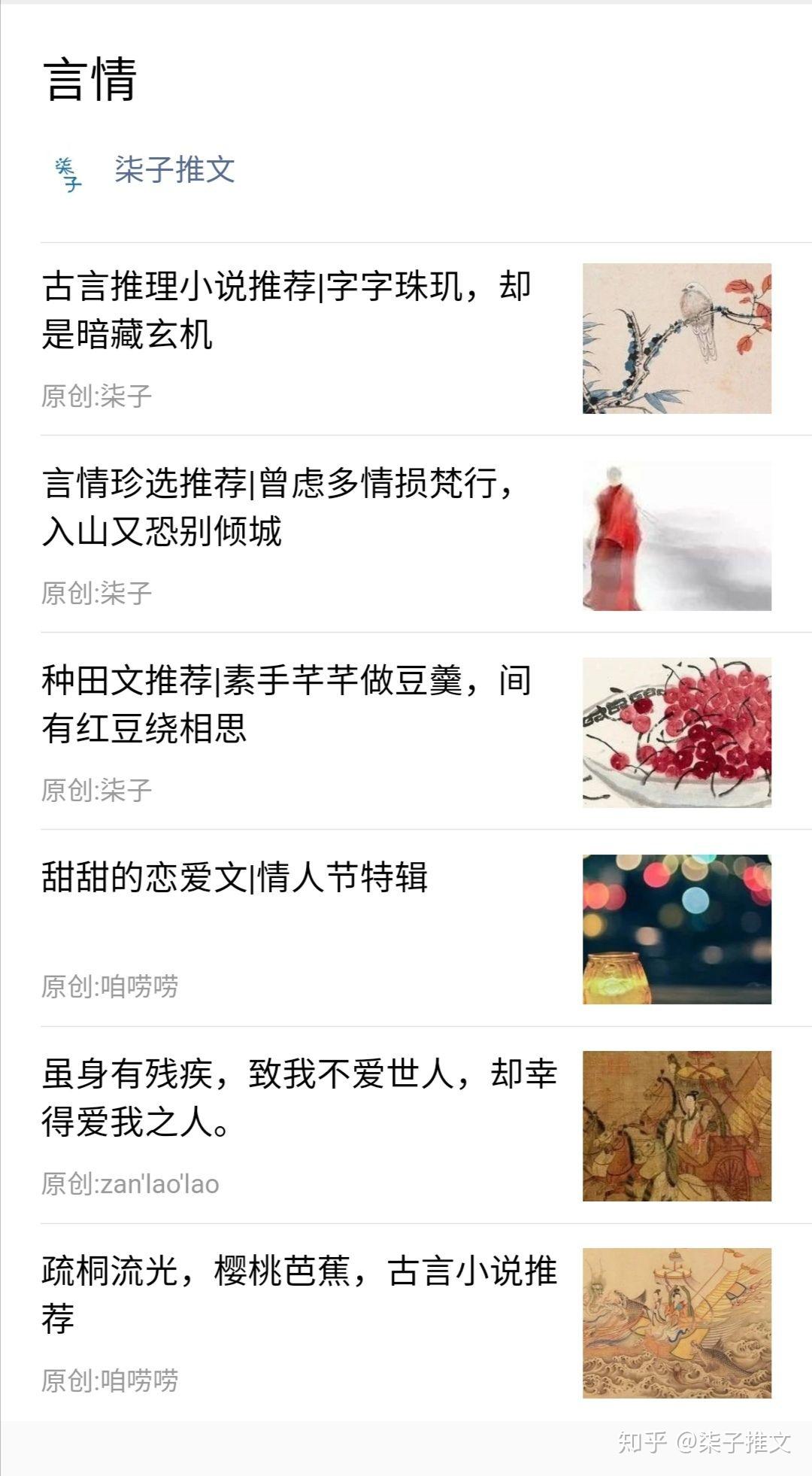
Task: View 疏桐流光，樱桃芭蕉 古言小说推荐
Action: (x=299, y=1295)
